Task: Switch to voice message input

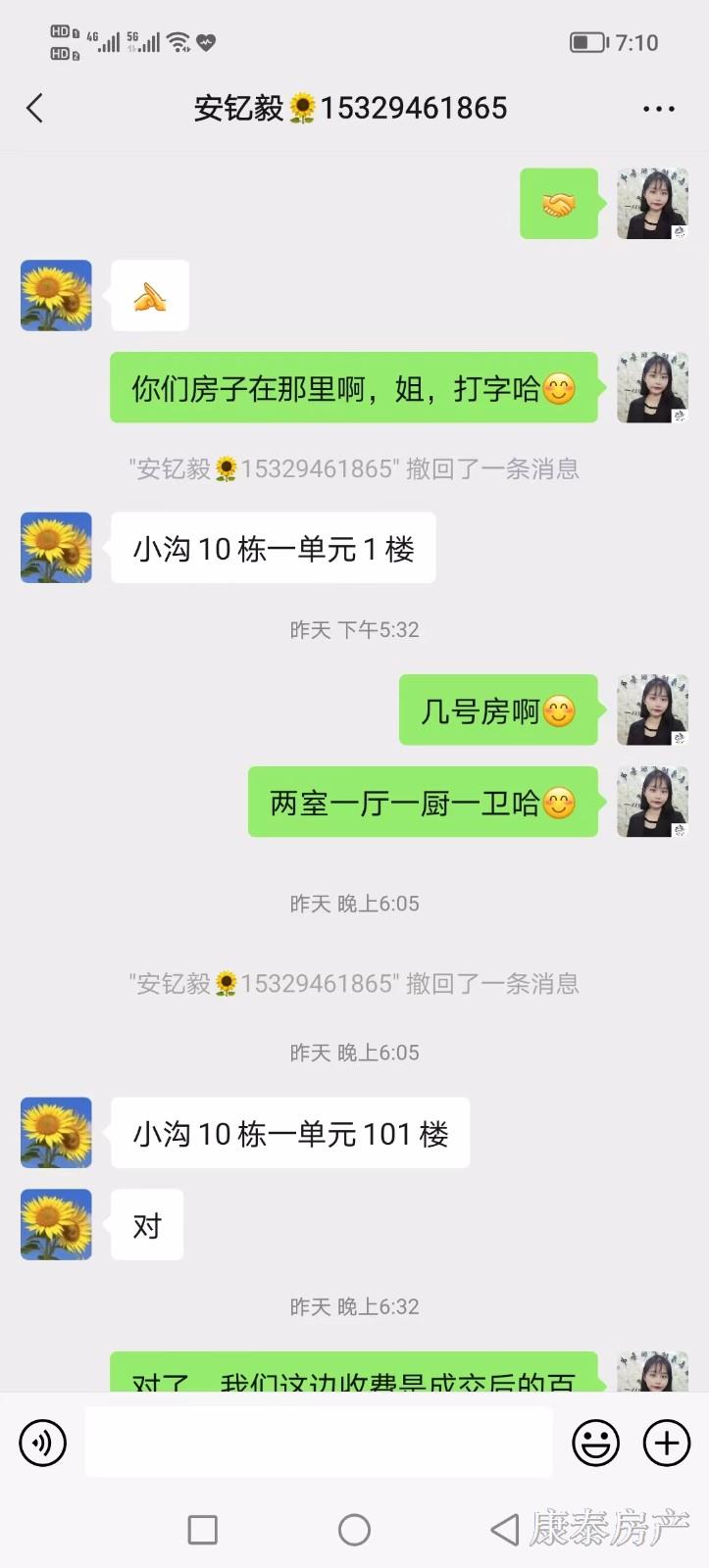Action: tap(43, 1443)
